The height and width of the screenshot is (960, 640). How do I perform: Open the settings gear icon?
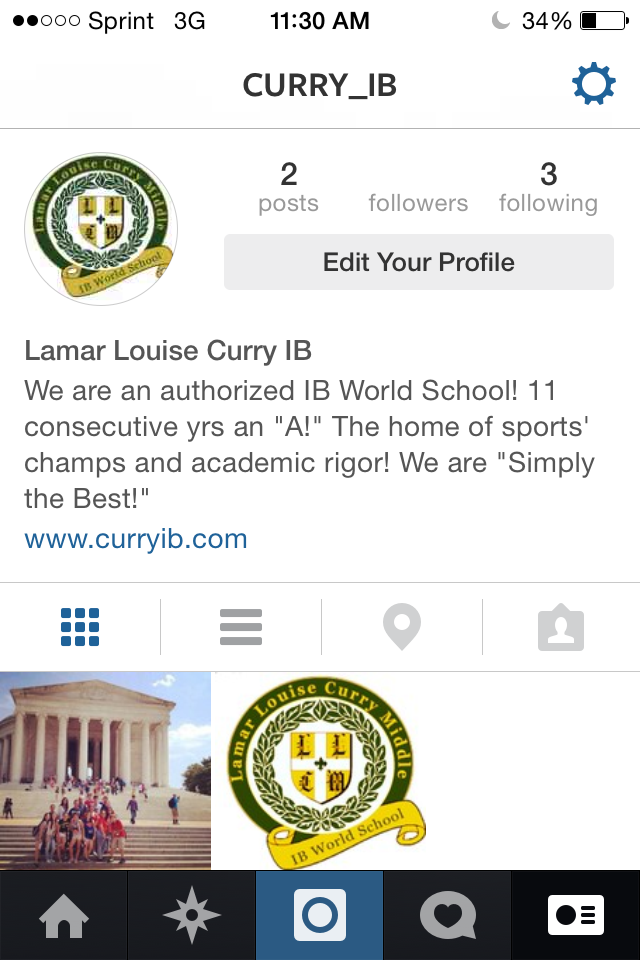click(x=593, y=85)
